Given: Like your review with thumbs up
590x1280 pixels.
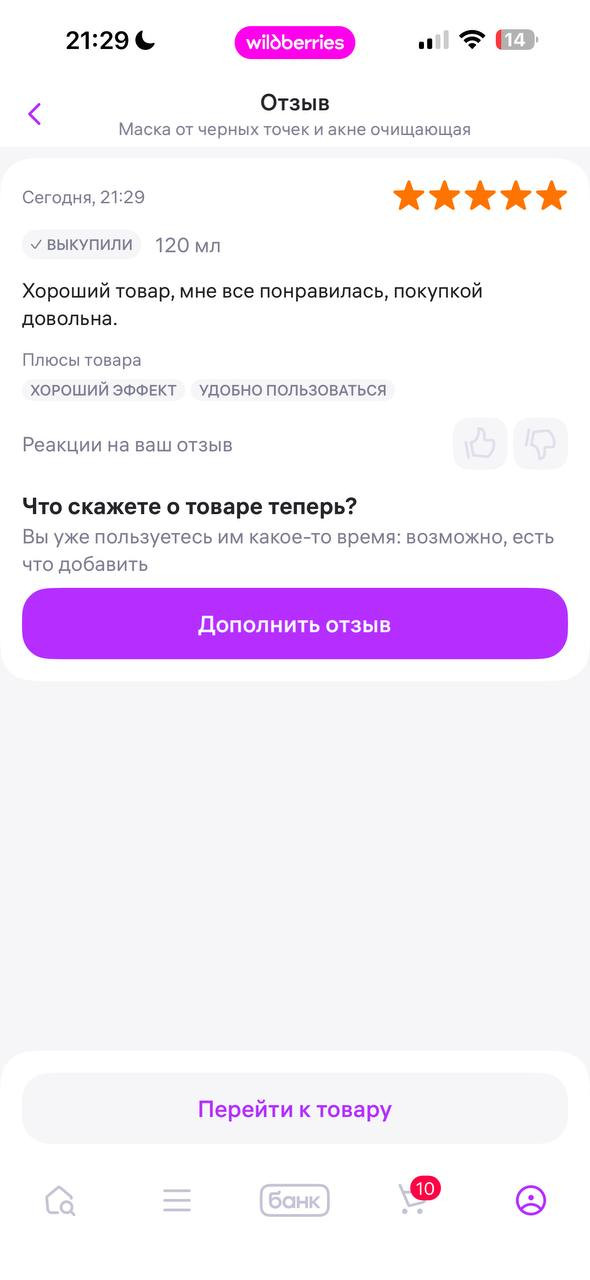Looking at the screenshot, I should (x=480, y=443).
